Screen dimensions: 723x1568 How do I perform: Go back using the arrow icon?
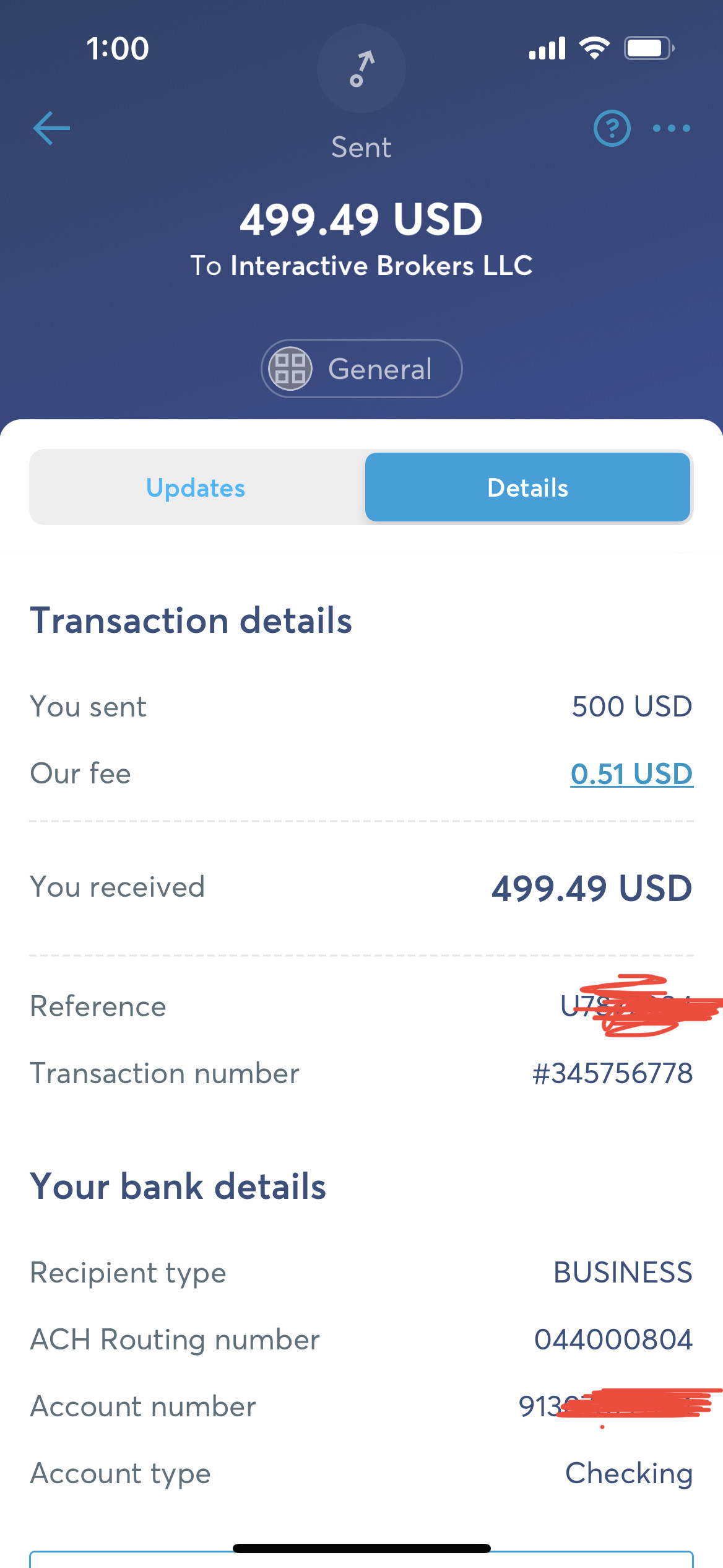point(51,128)
